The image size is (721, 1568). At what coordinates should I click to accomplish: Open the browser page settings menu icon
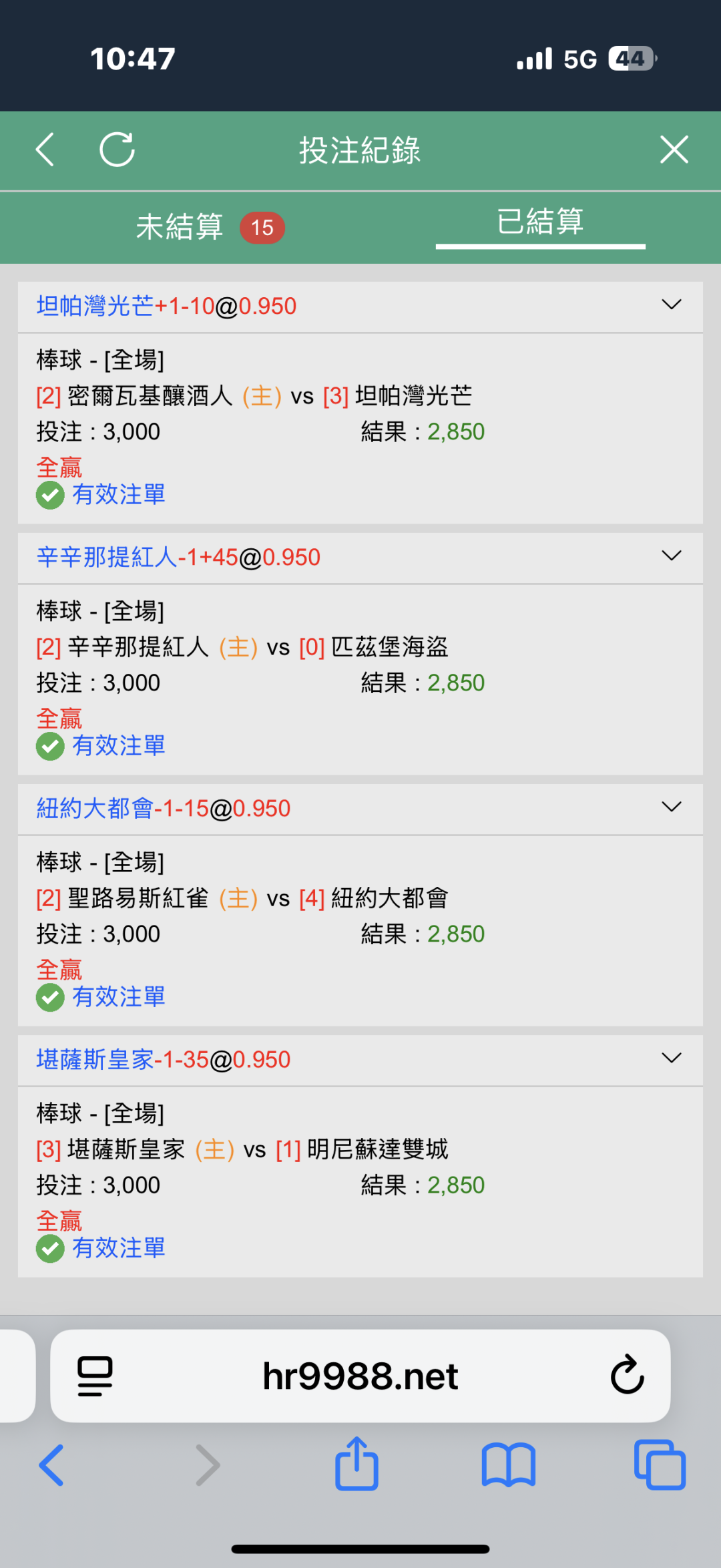(x=95, y=1376)
